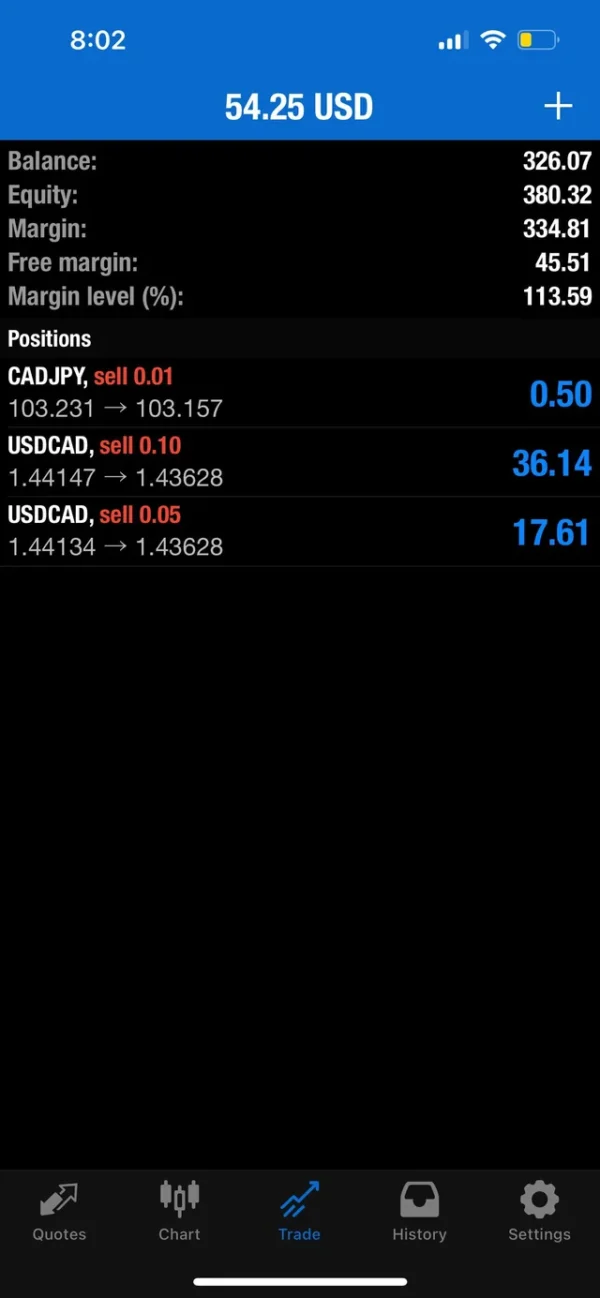Open the USDCAD sell 0.05 position
The height and width of the screenshot is (1298, 600).
pos(300,531)
